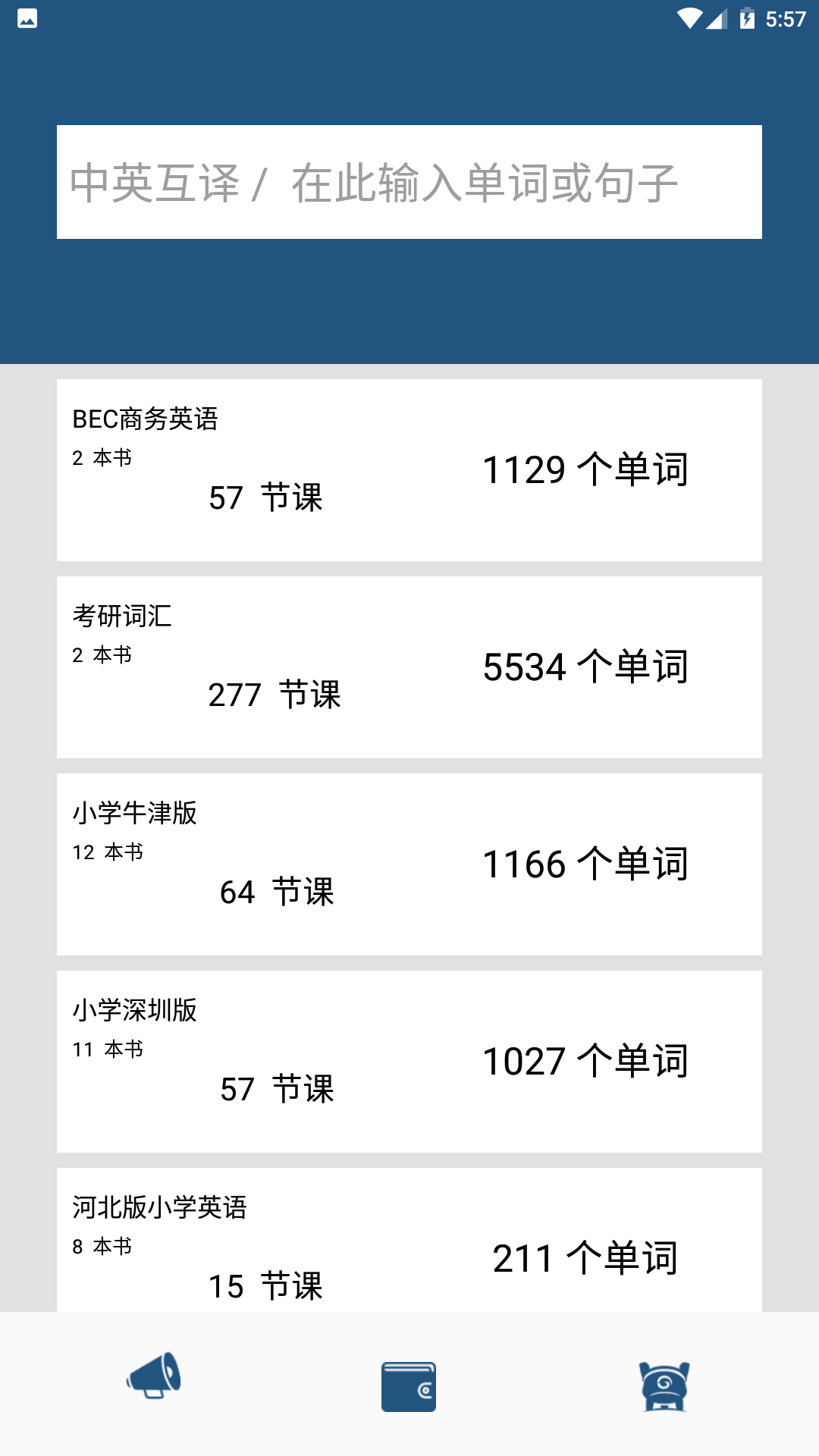Viewport: 819px width, 1456px height.
Task: Choose the 河北版小学英语 course card
Action: tap(409, 1244)
